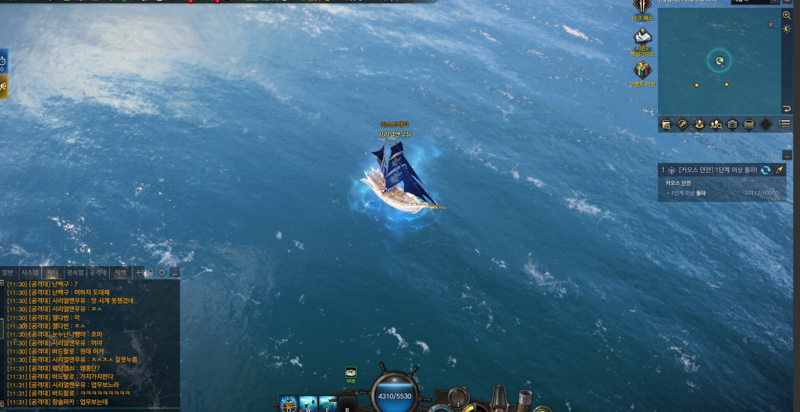Open the 이벤트 미션 gift icon
This screenshot has width=800, height=412.
pos(641,70)
